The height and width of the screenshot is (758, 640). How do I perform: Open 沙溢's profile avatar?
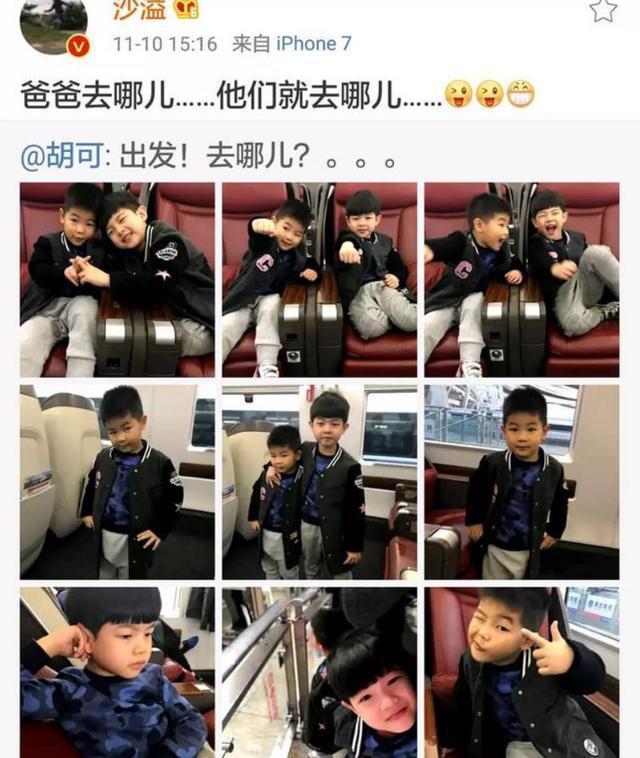pyautogui.click(x=53, y=25)
